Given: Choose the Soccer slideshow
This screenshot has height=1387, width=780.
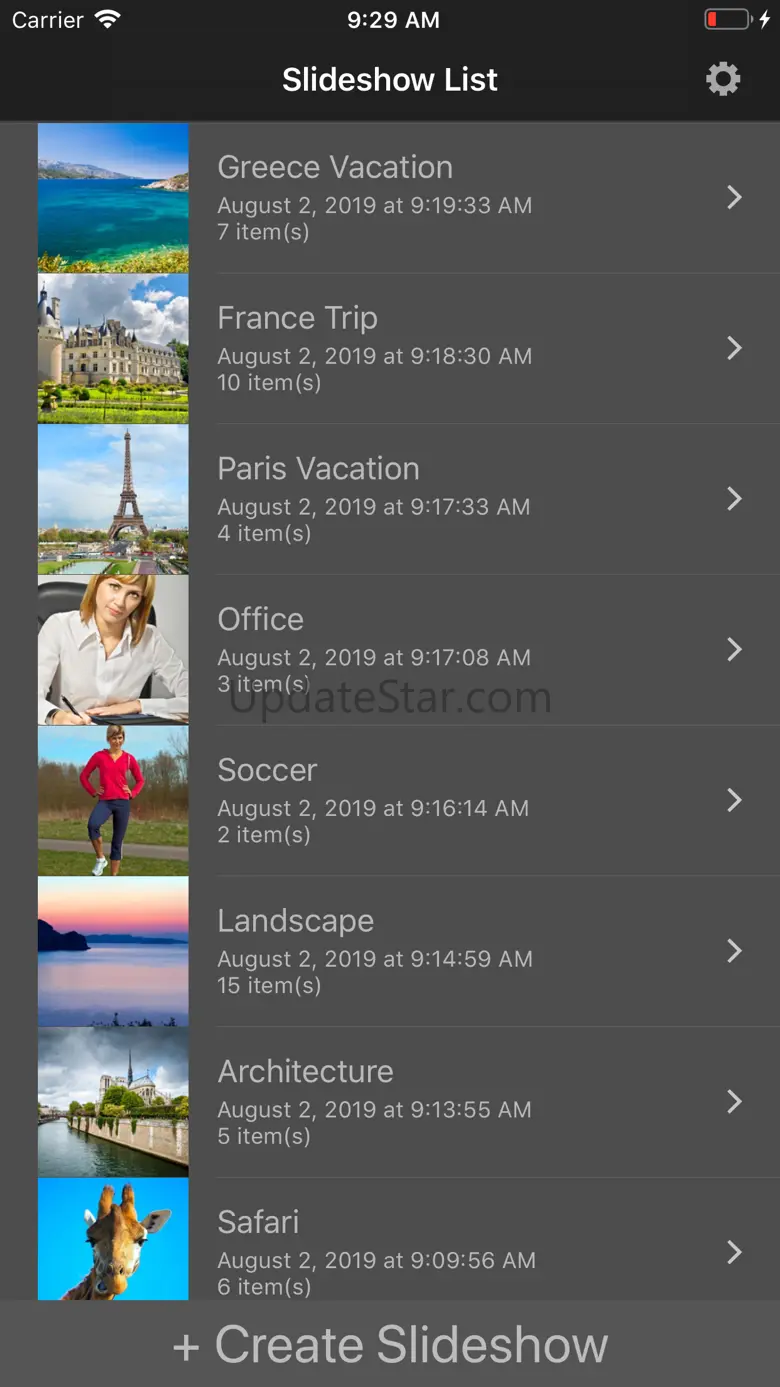Looking at the screenshot, I should click(400, 800).
